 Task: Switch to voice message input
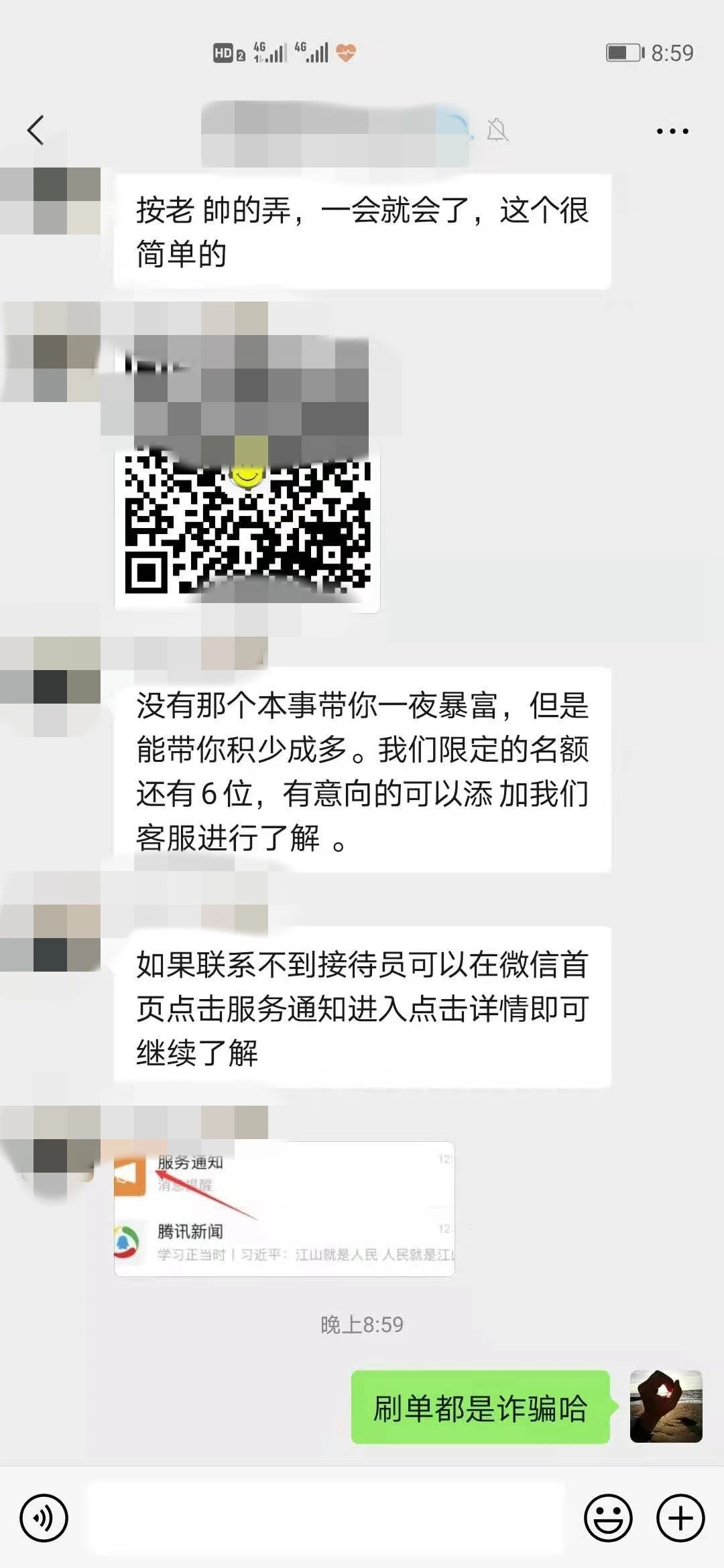point(44,1517)
